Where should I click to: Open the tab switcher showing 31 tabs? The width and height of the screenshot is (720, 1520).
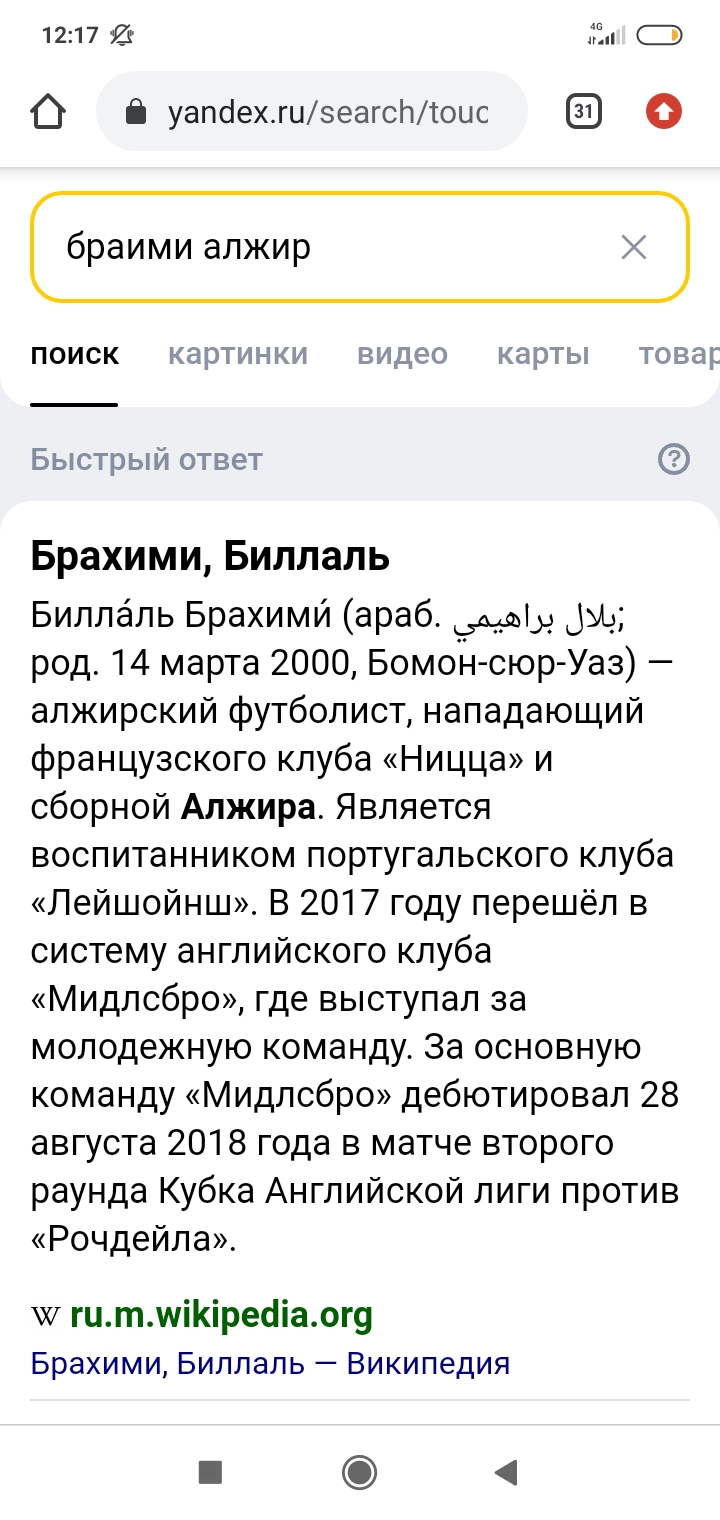pyautogui.click(x=584, y=111)
